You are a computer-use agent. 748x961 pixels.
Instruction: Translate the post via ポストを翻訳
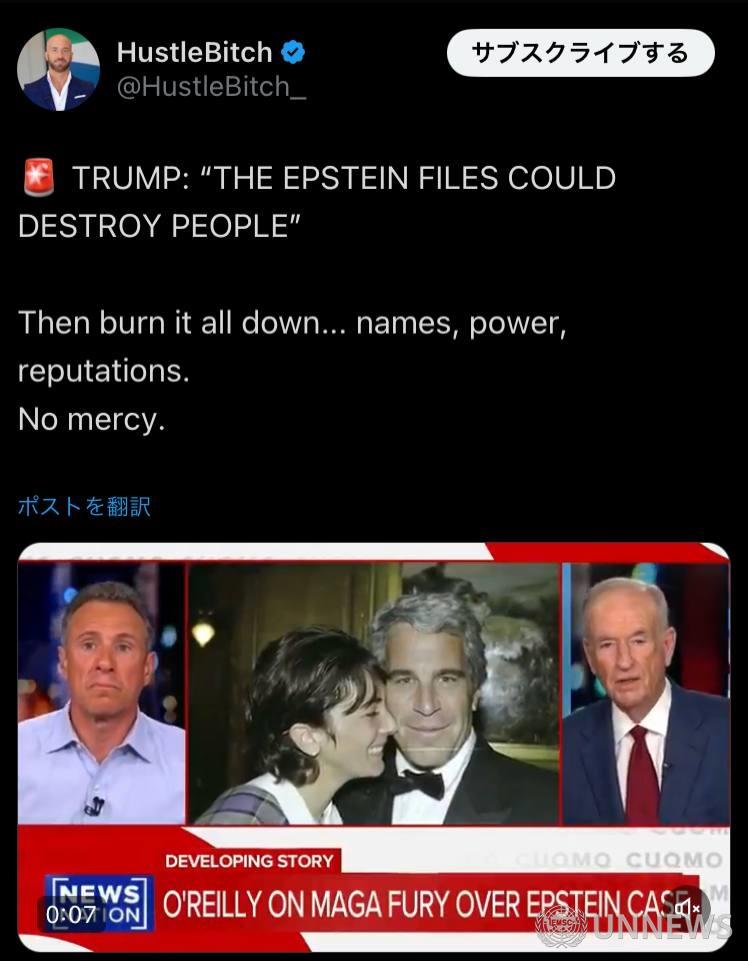(x=84, y=506)
